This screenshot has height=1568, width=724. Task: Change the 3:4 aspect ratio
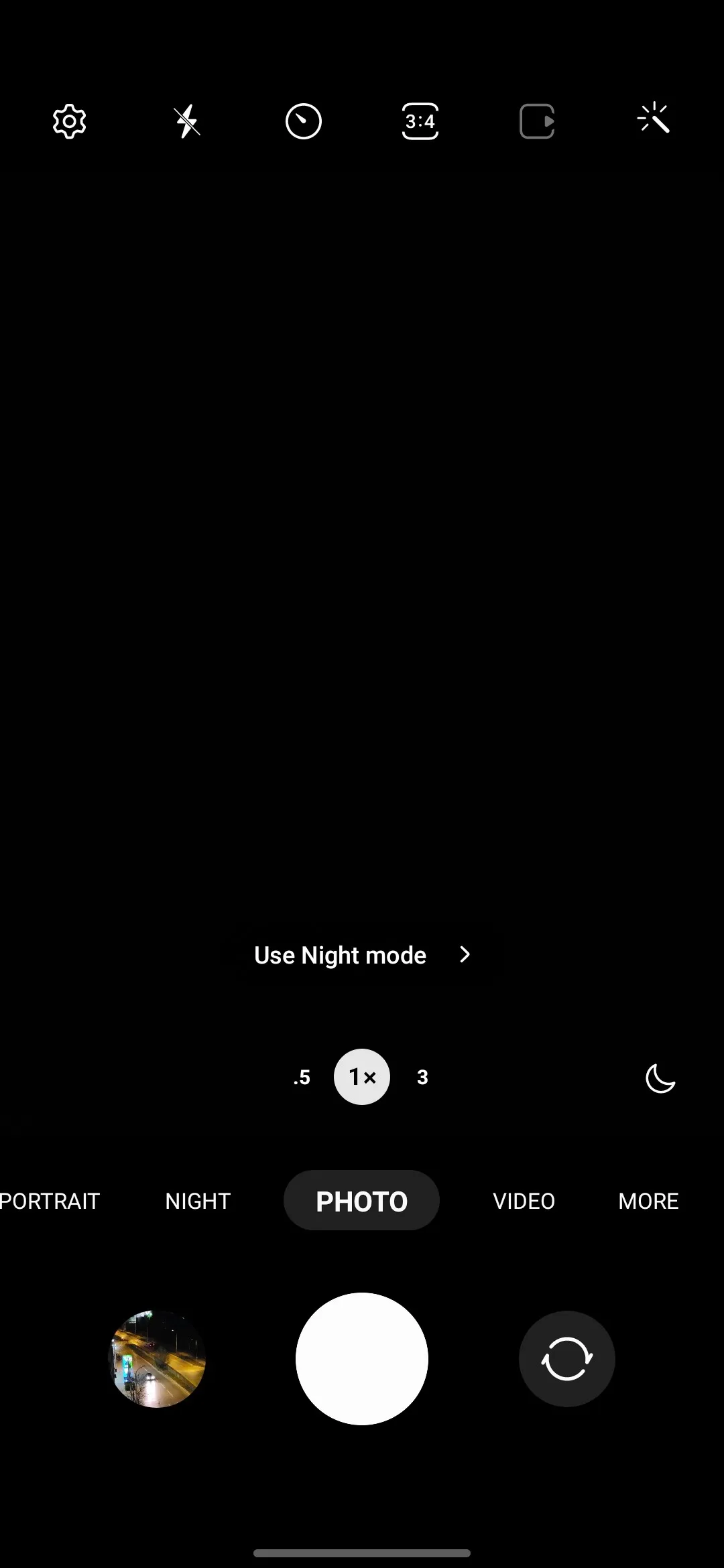click(x=420, y=121)
